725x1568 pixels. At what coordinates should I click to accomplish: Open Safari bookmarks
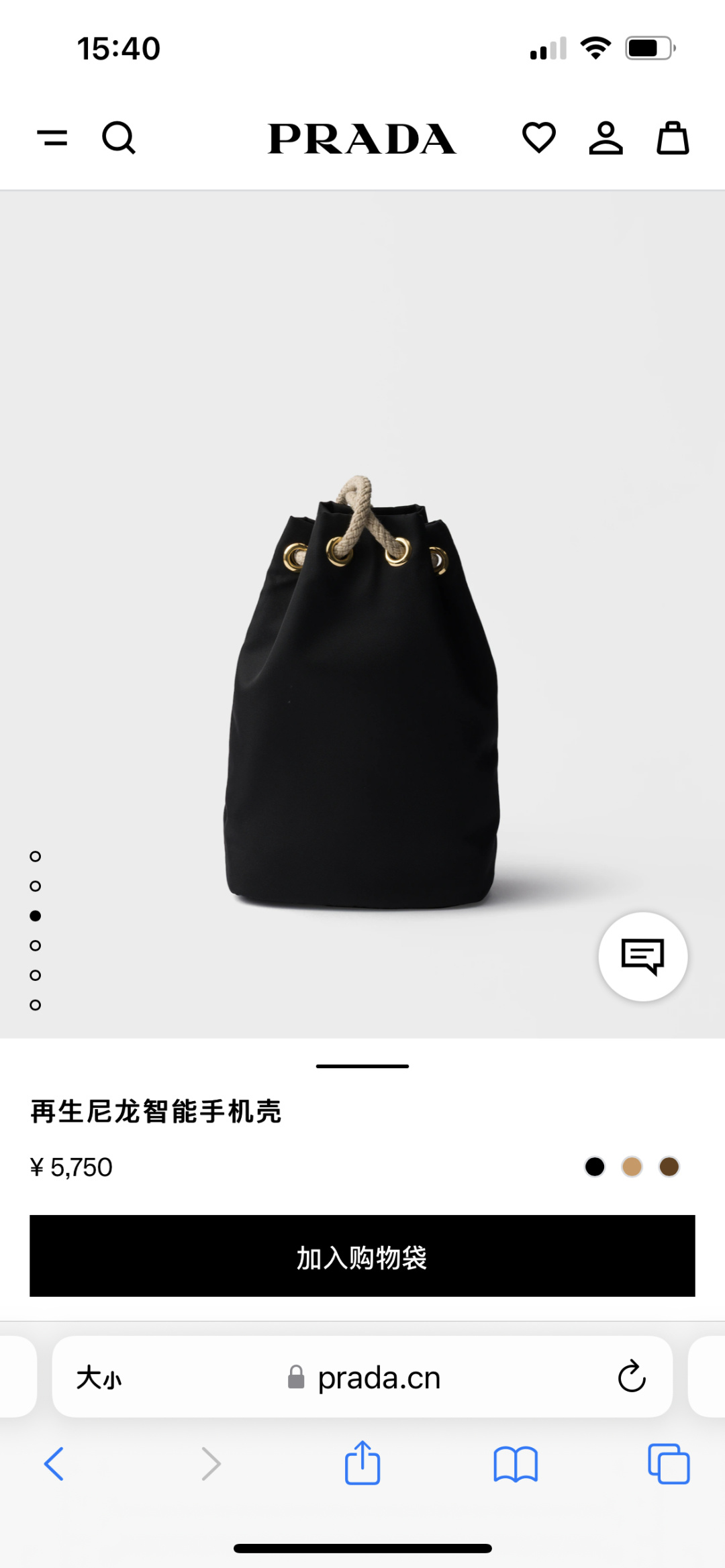tap(516, 1464)
